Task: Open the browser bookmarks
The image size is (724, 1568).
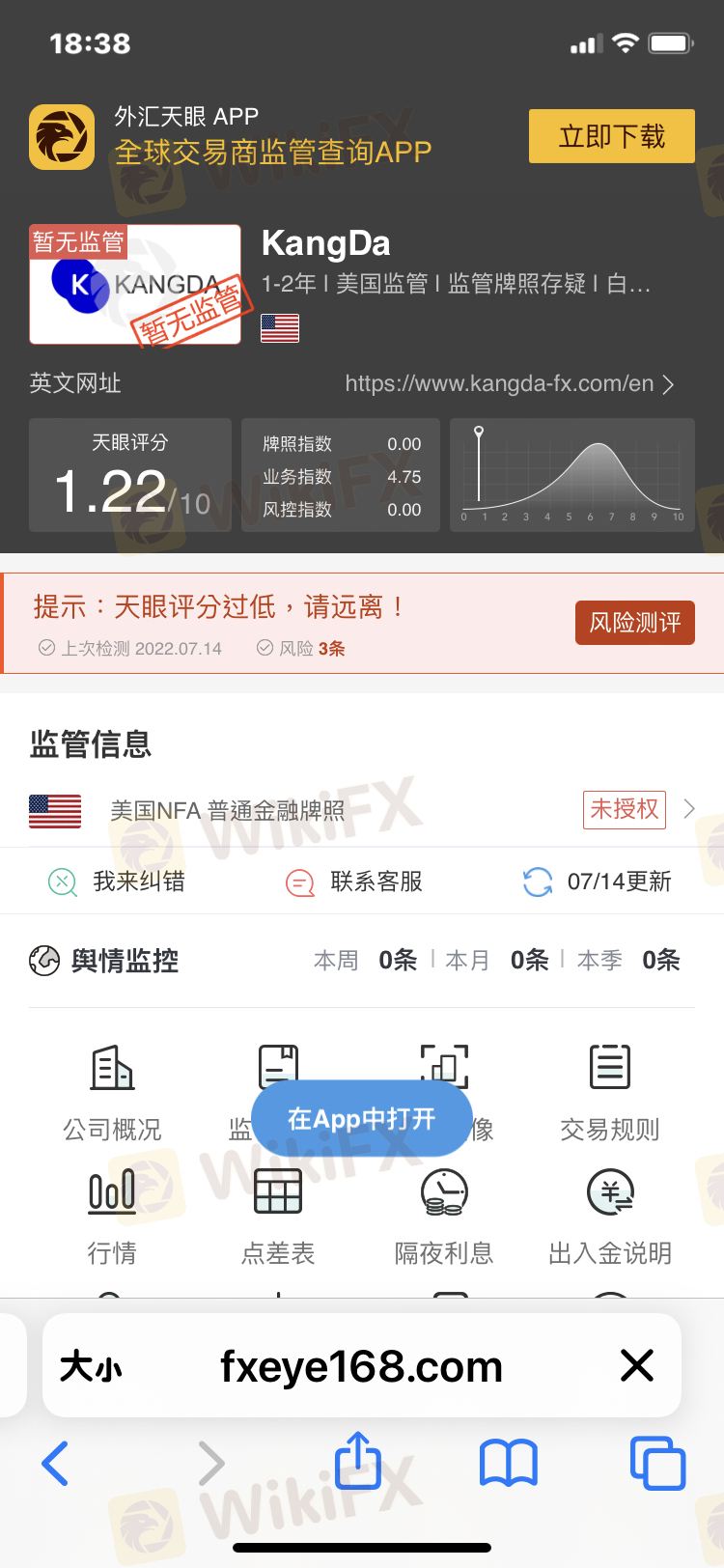Action: 509,1463
